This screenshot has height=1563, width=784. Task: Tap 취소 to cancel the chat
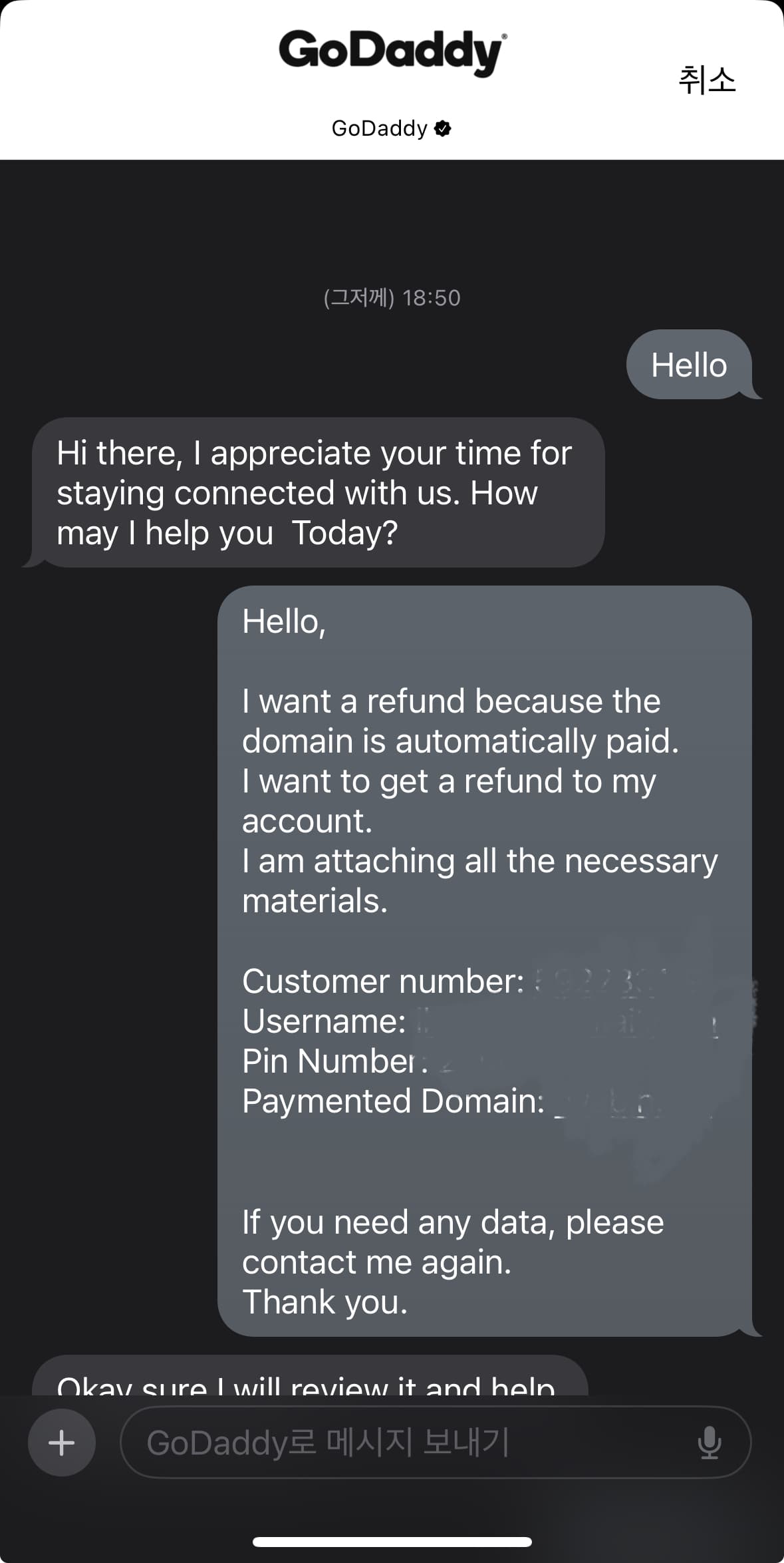coord(707,80)
